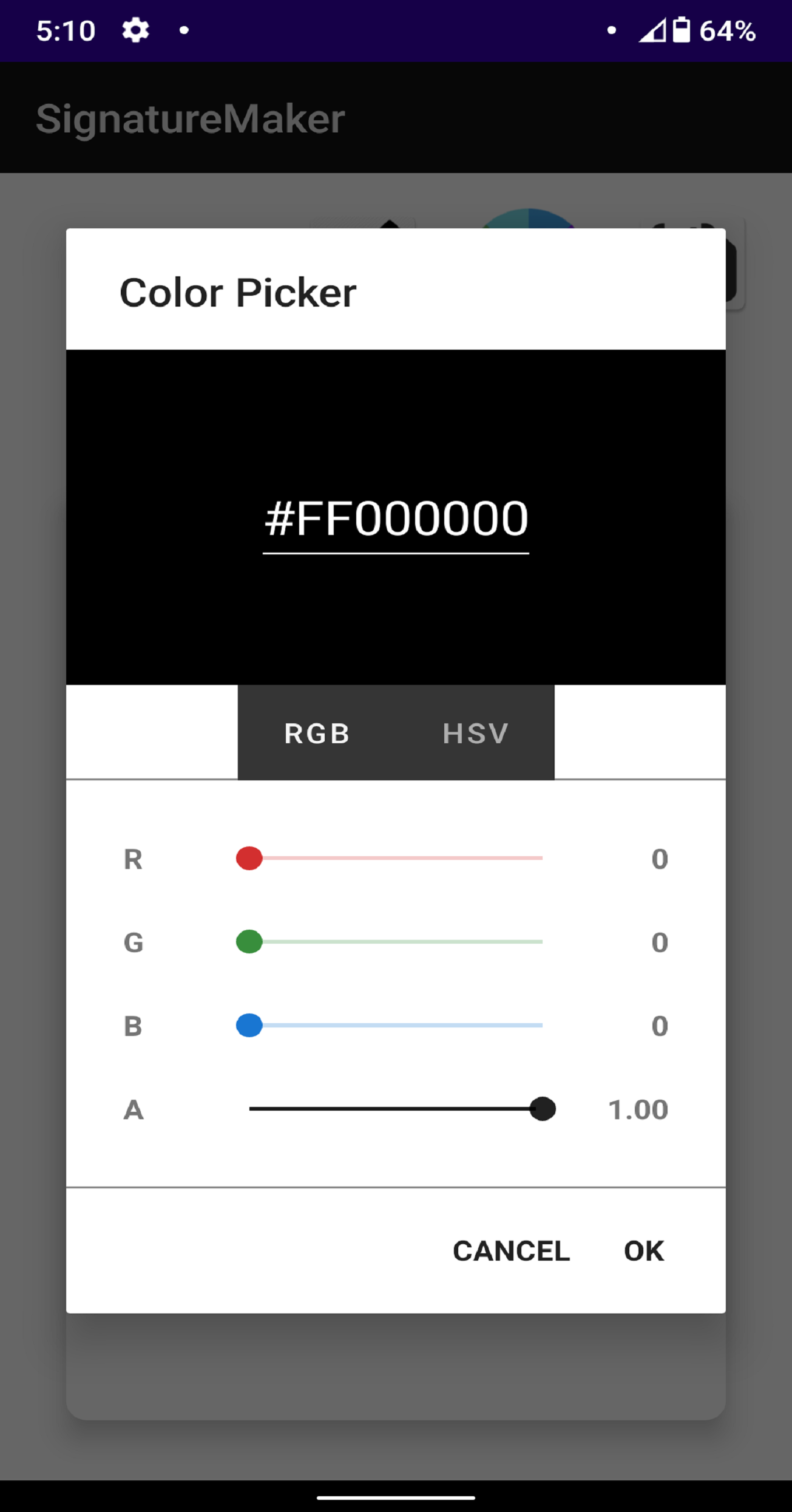Image resolution: width=792 pixels, height=1512 pixels.
Task: Tap the red R slider track
Action: [396, 858]
